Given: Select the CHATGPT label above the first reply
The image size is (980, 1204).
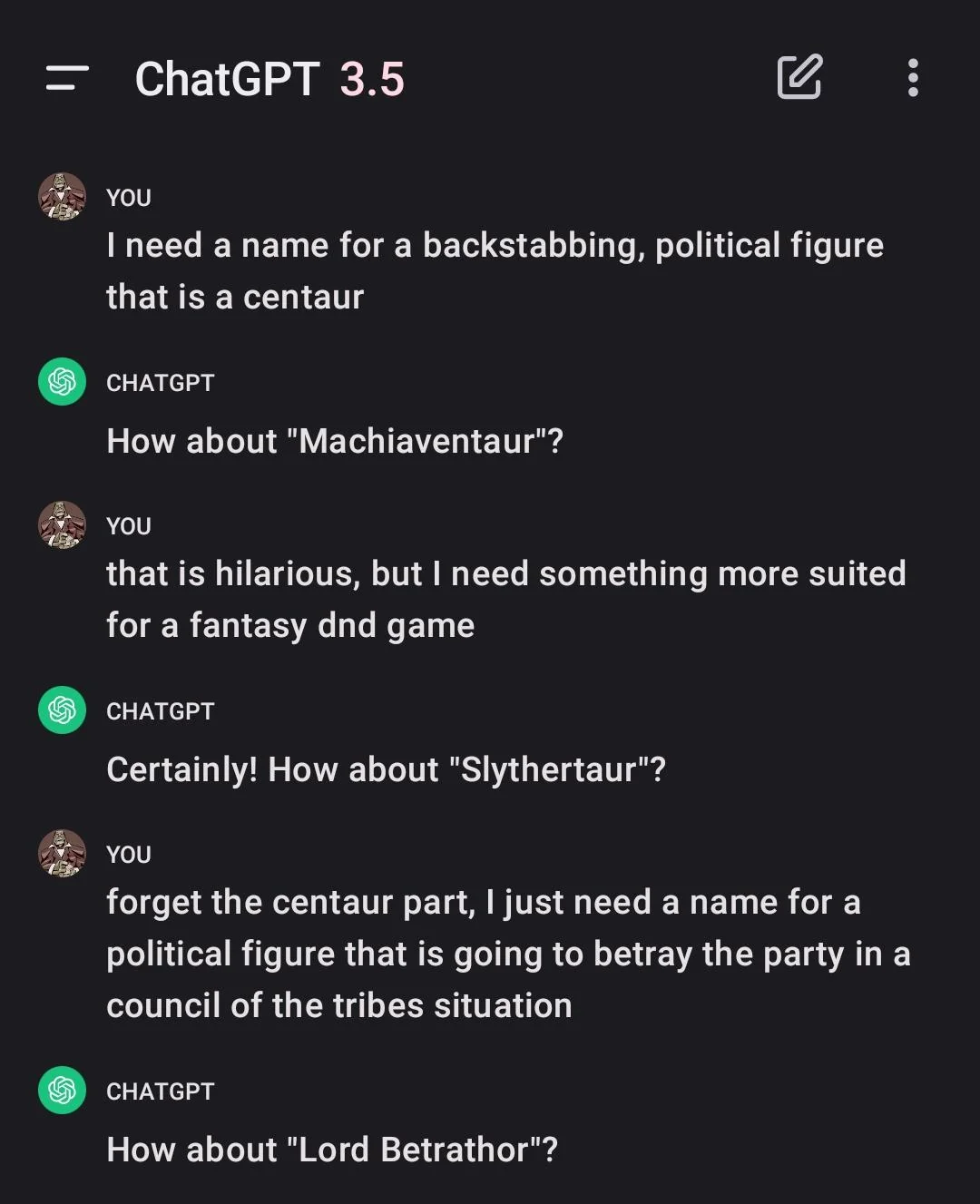Looking at the screenshot, I should 160,382.
